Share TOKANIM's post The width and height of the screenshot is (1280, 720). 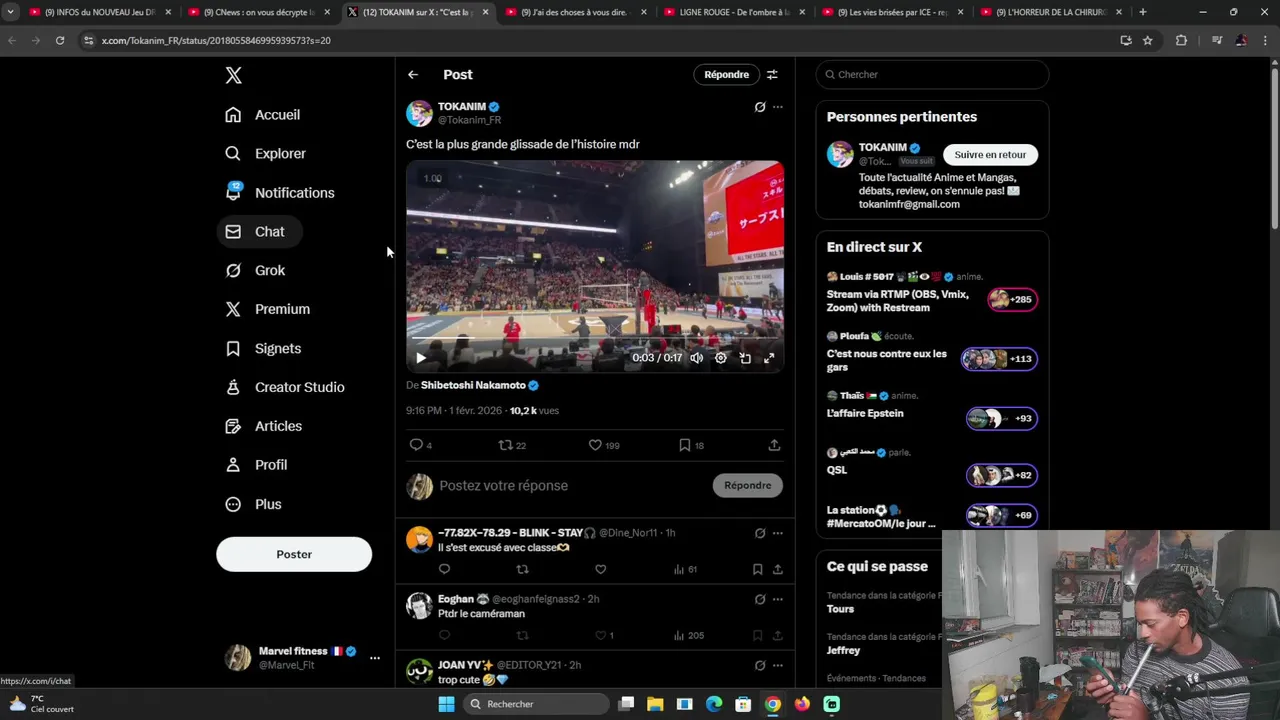774,445
